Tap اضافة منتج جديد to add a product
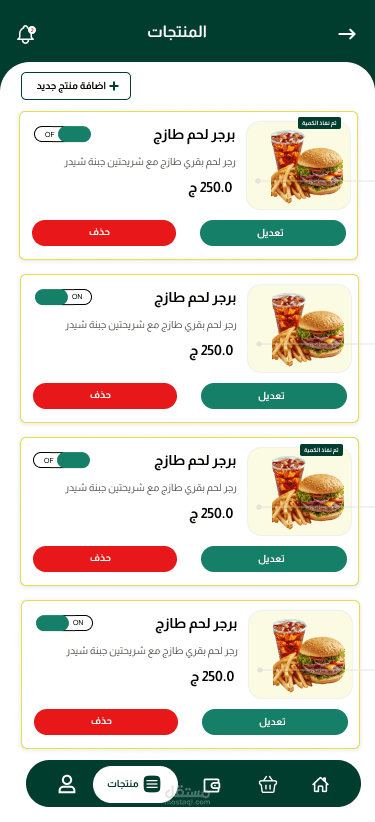Image resolution: width=375 pixels, height=822 pixels. coord(76,86)
